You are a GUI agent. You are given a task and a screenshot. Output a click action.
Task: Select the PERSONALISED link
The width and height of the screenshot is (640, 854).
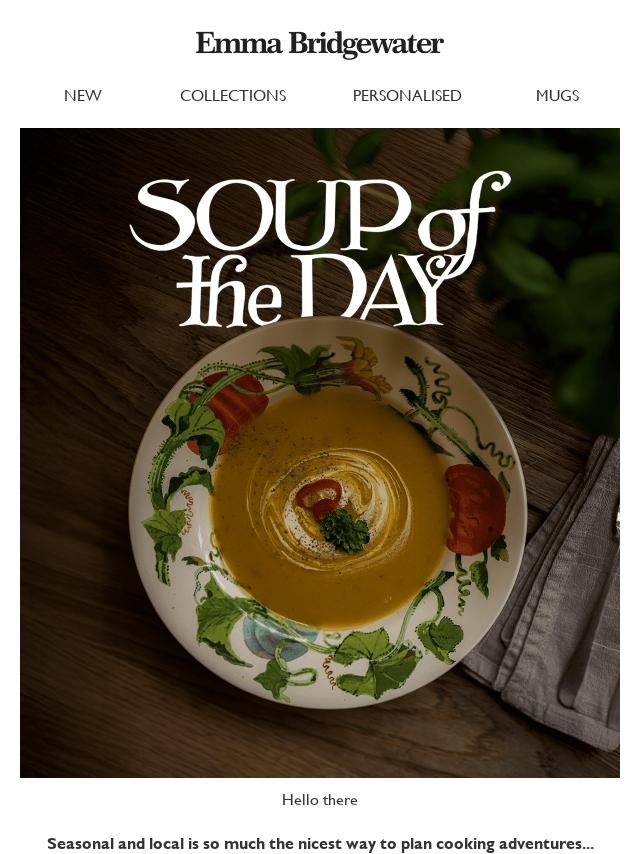click(407, 96)
